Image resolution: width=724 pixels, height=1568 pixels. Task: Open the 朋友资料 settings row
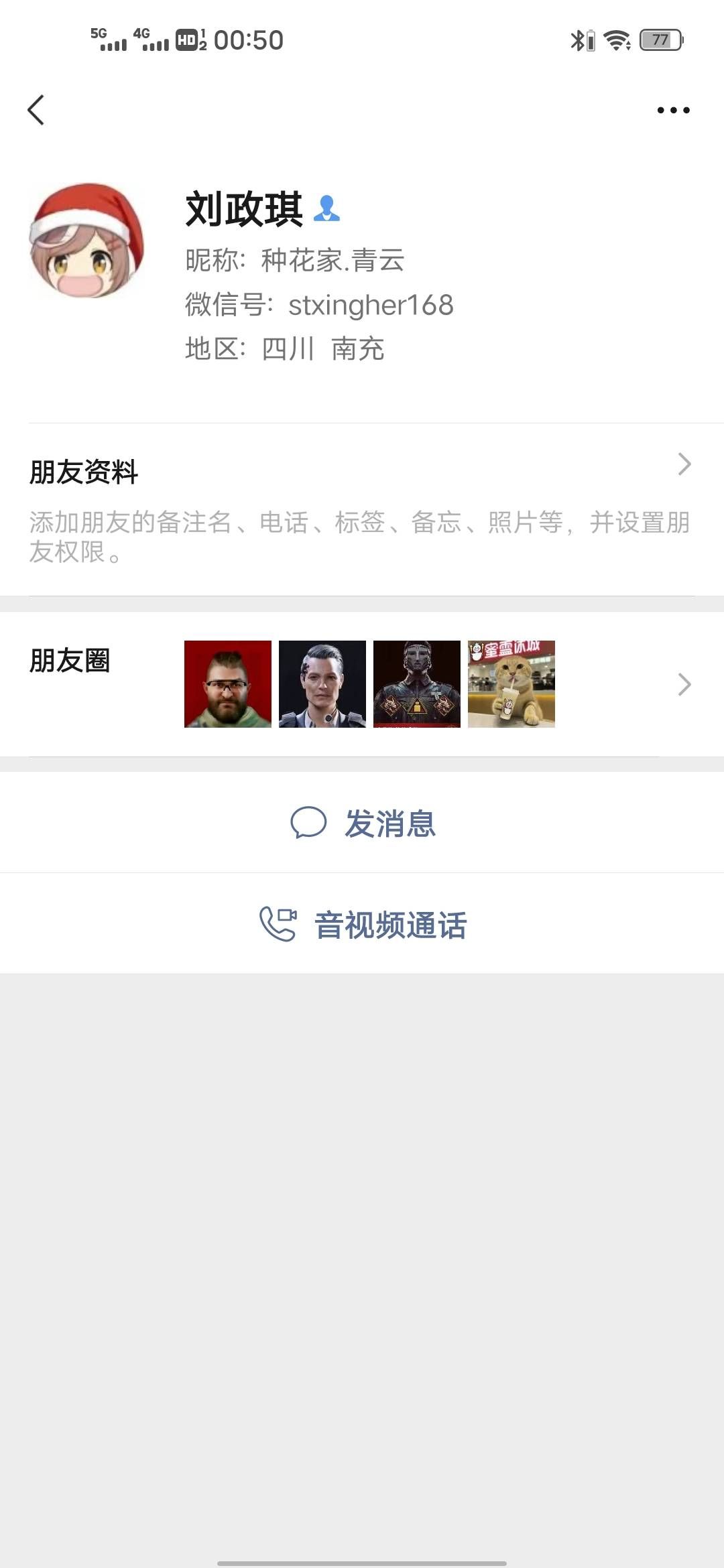coord(362,508)
